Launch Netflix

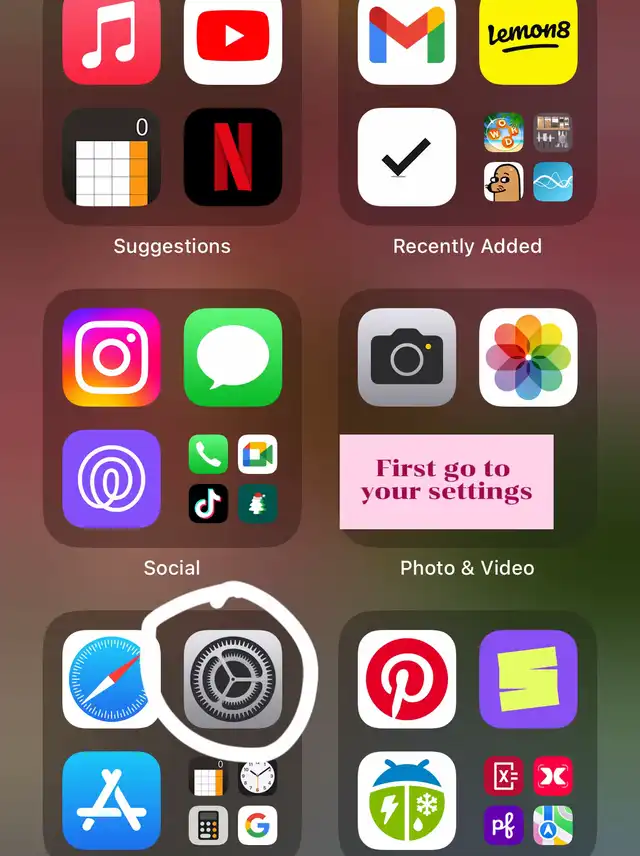232,157
